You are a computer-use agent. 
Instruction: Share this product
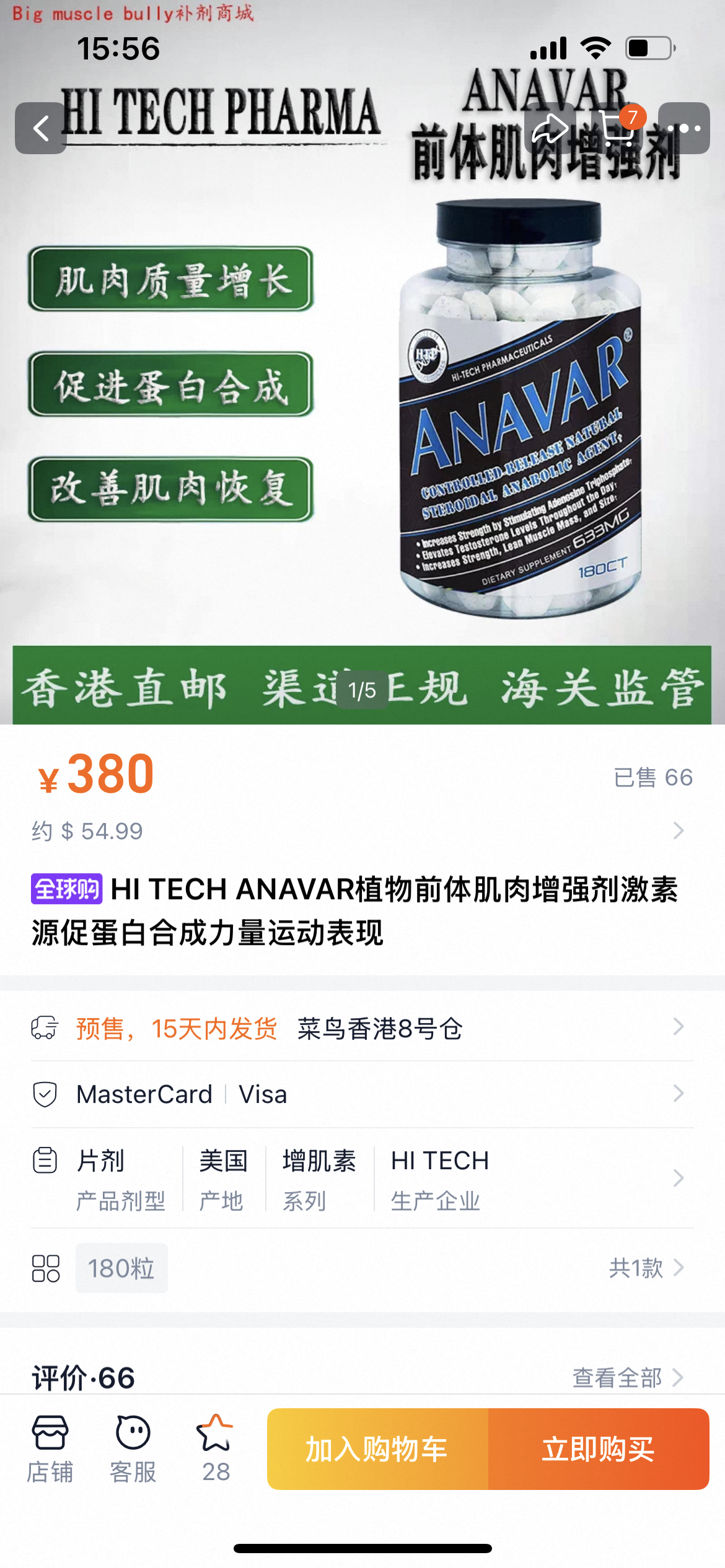click(x=550, y=128)
